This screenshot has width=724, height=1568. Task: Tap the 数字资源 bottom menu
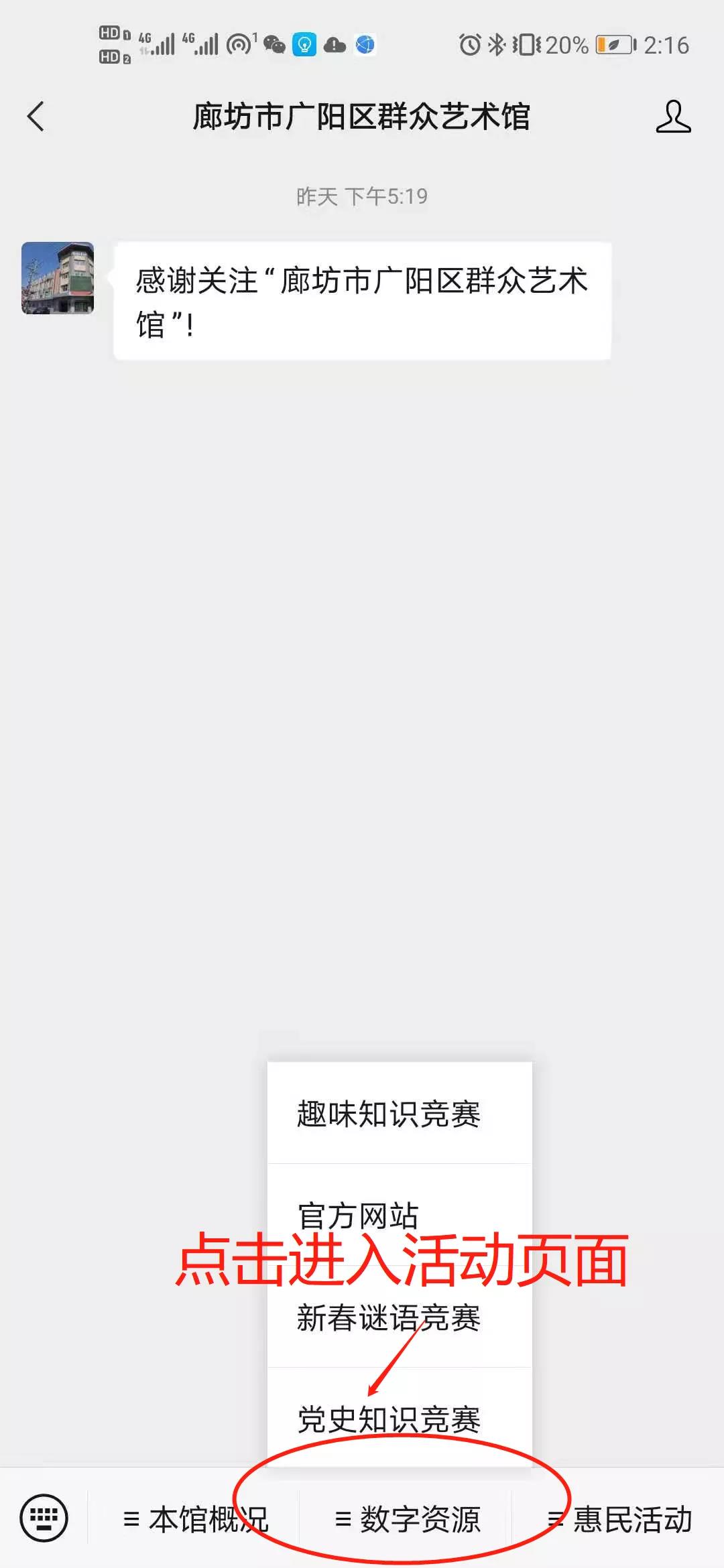point(408,1518)
